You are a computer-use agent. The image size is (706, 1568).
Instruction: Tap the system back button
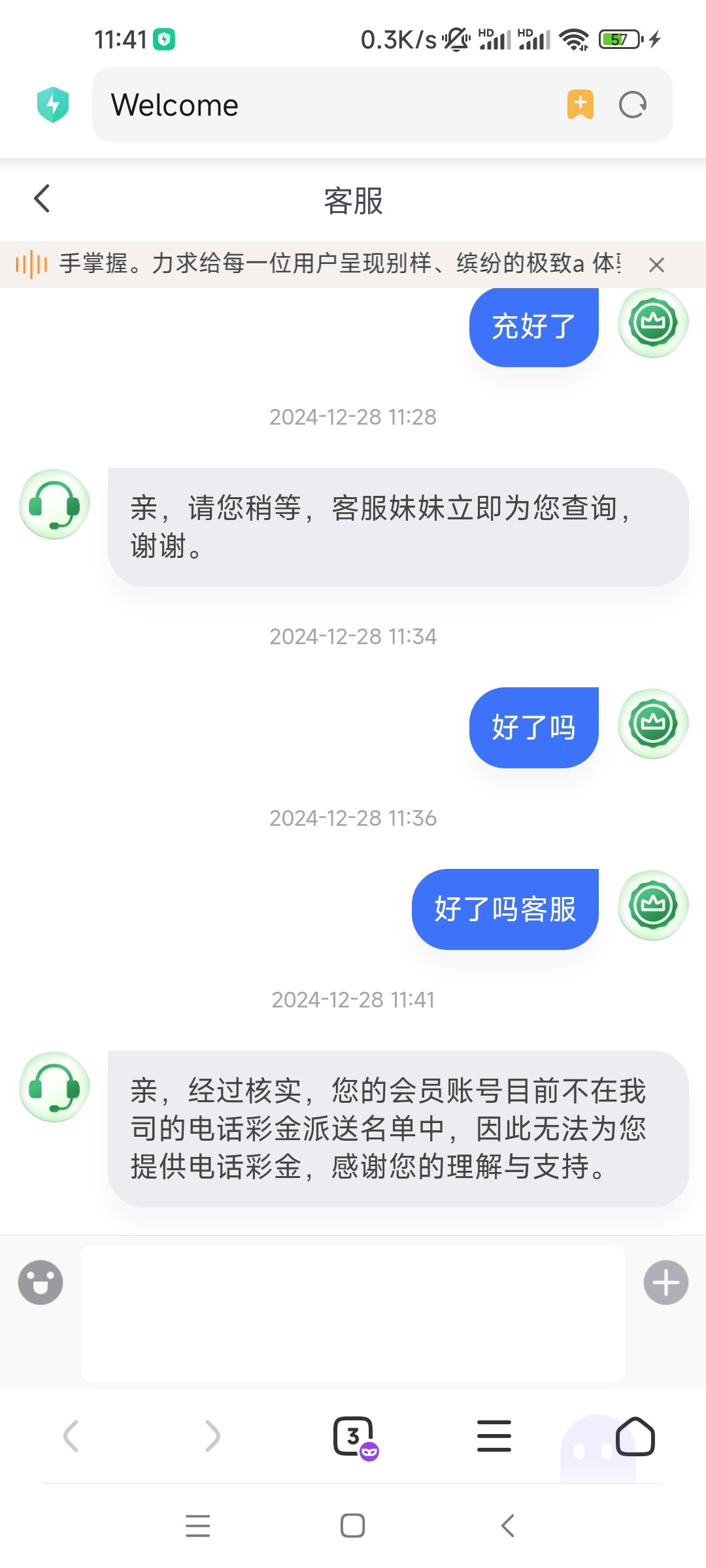(507, 1526)
